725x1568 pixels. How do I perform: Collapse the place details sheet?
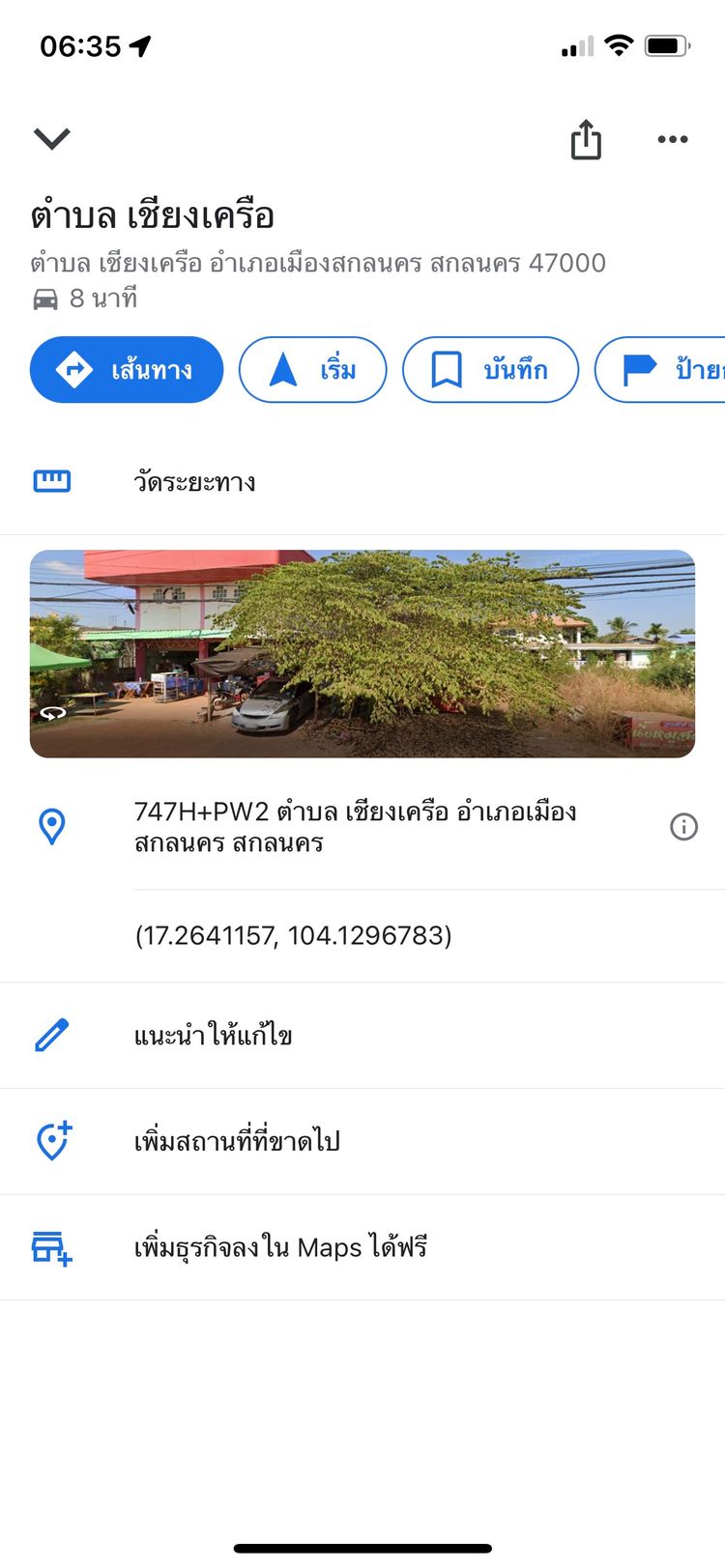coord(52,138)
